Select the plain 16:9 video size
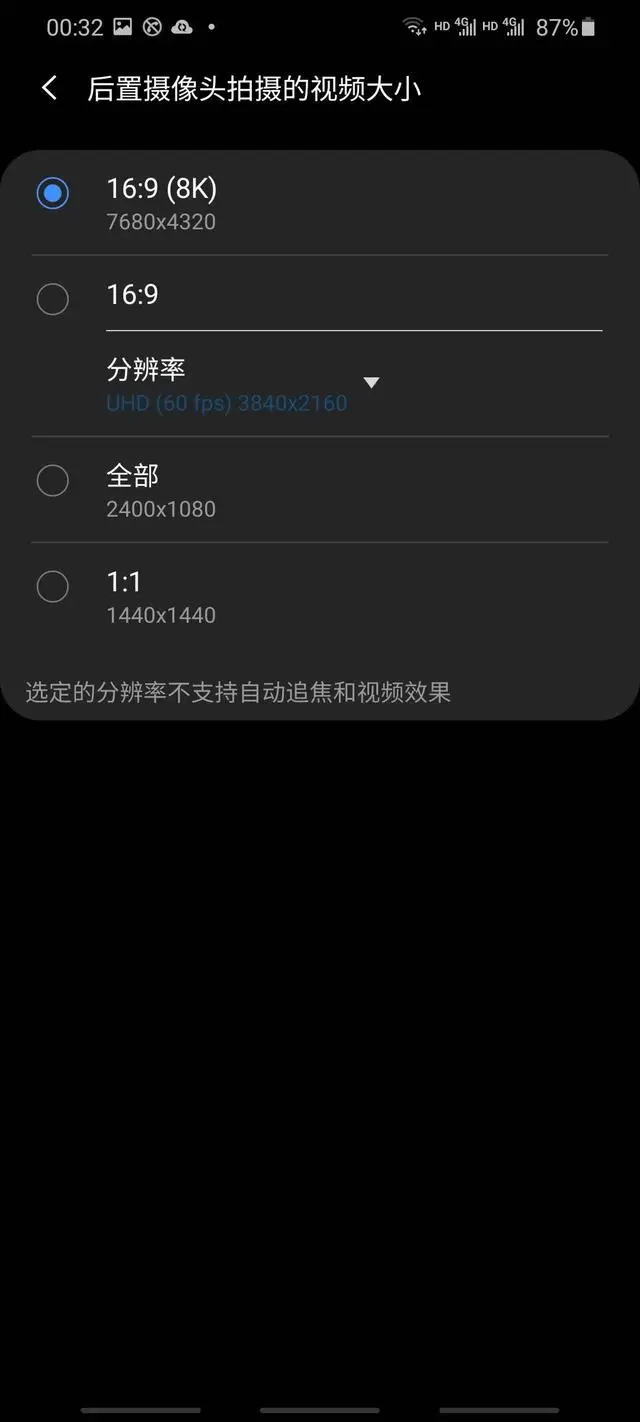 [320, 295]
